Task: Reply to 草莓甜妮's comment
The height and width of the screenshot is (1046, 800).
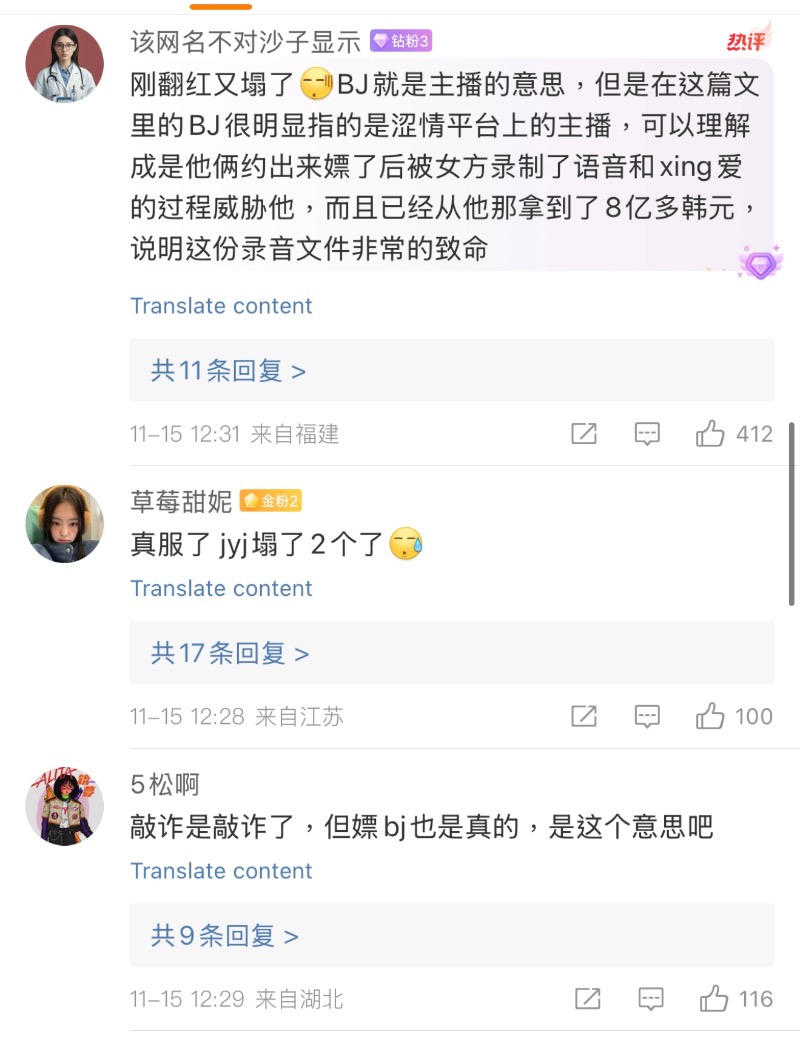Action: coord(648,716)
